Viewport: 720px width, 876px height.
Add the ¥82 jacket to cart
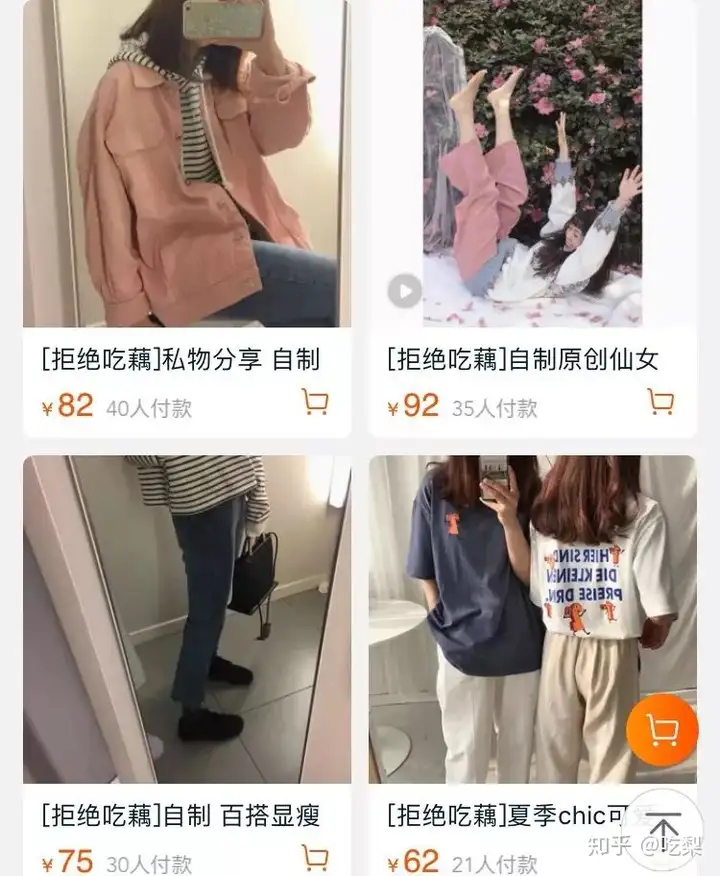coord(315,403)
